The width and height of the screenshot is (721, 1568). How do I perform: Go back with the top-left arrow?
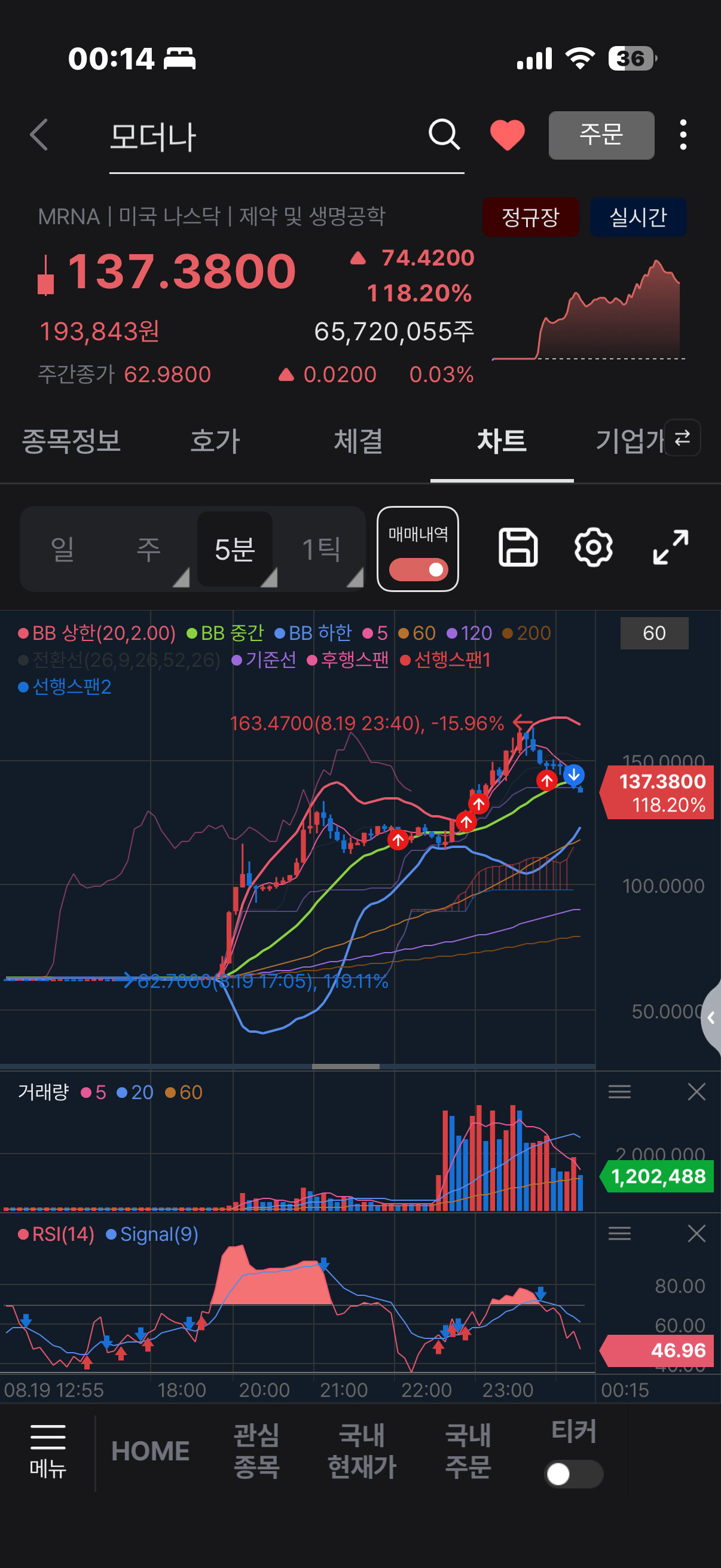pyautogui.click(x=39, y=135)
